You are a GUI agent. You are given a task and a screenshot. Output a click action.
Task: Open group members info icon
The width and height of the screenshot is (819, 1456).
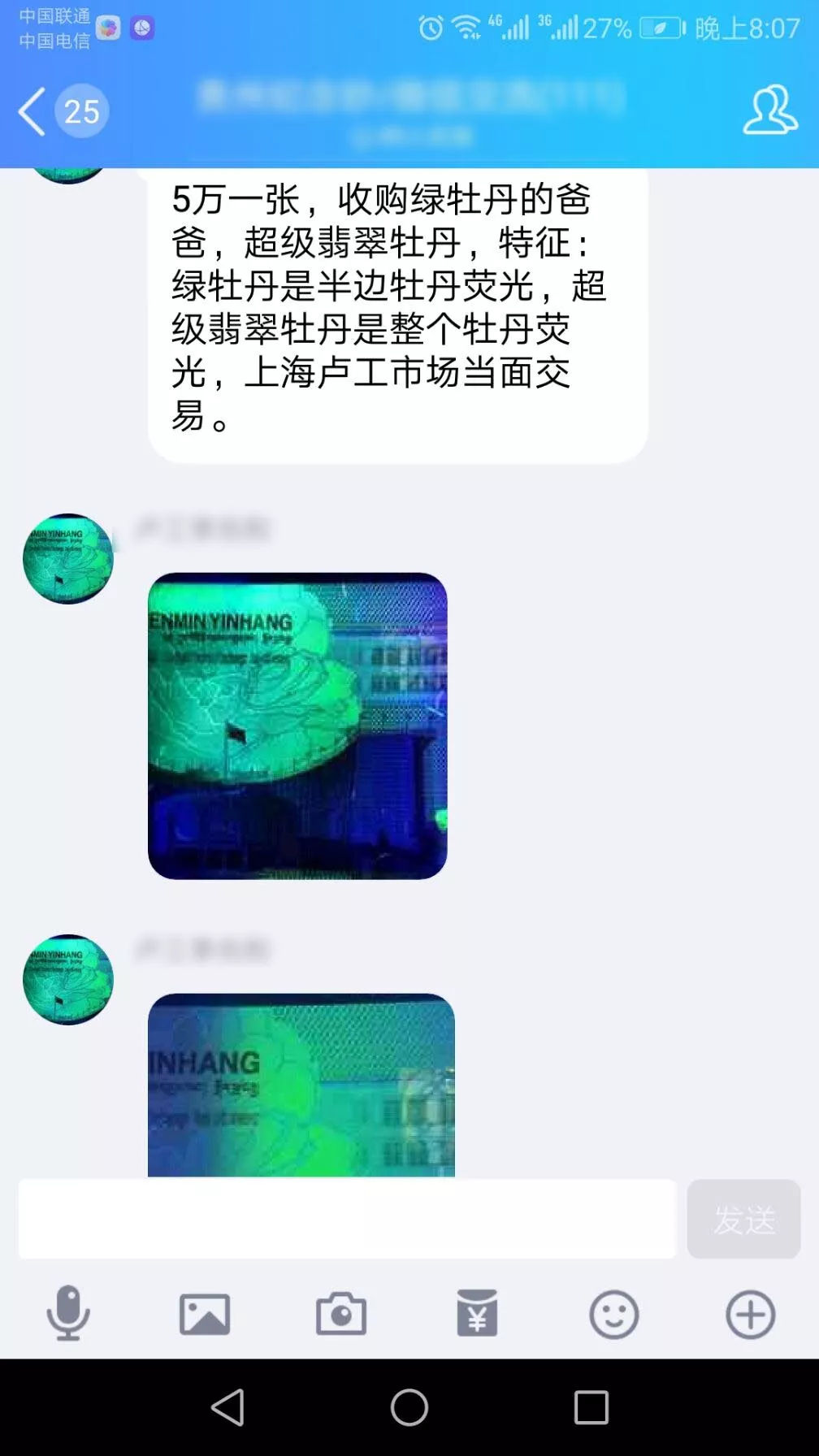coord(770,110)
